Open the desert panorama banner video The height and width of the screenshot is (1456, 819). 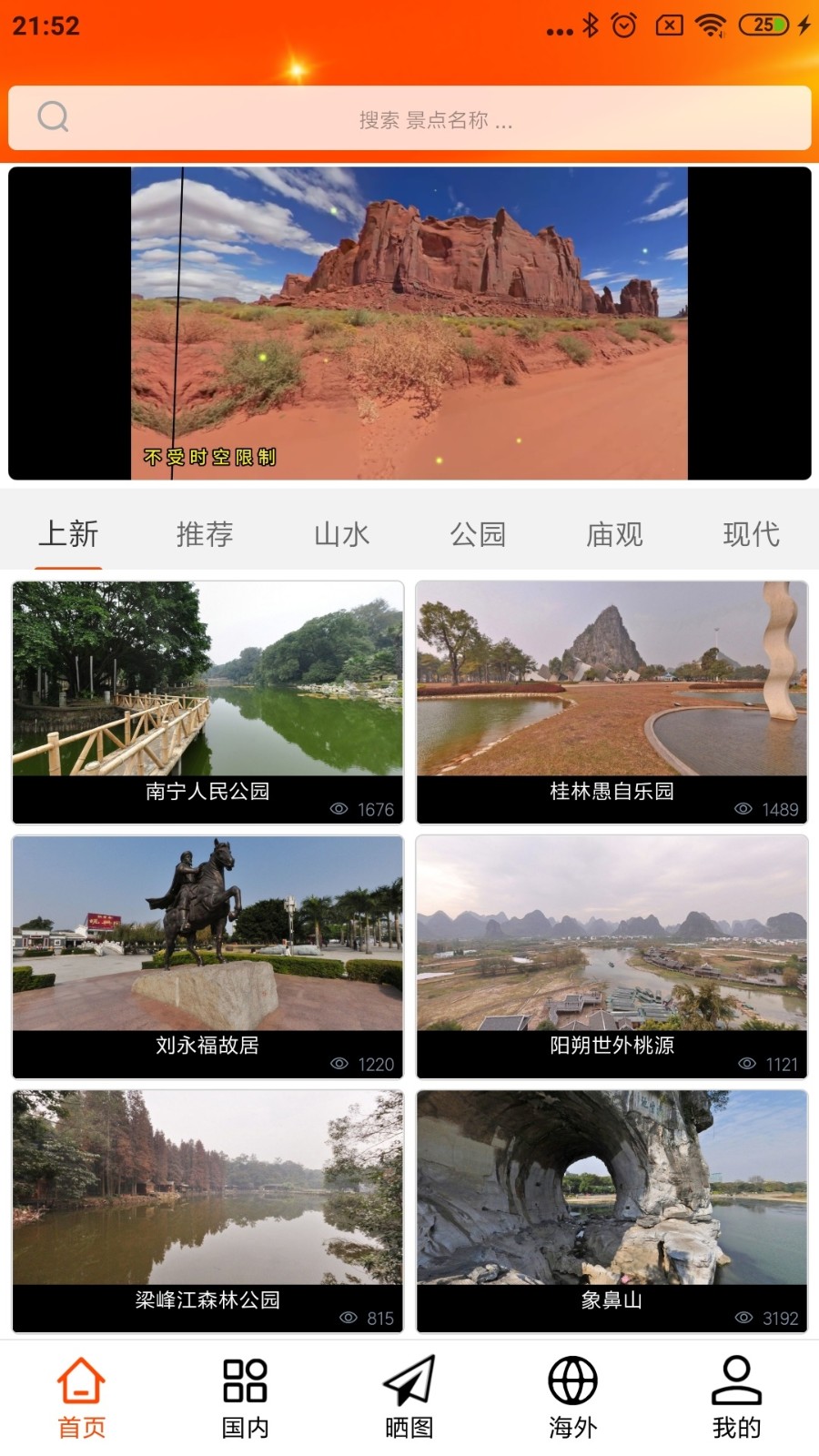409,323
